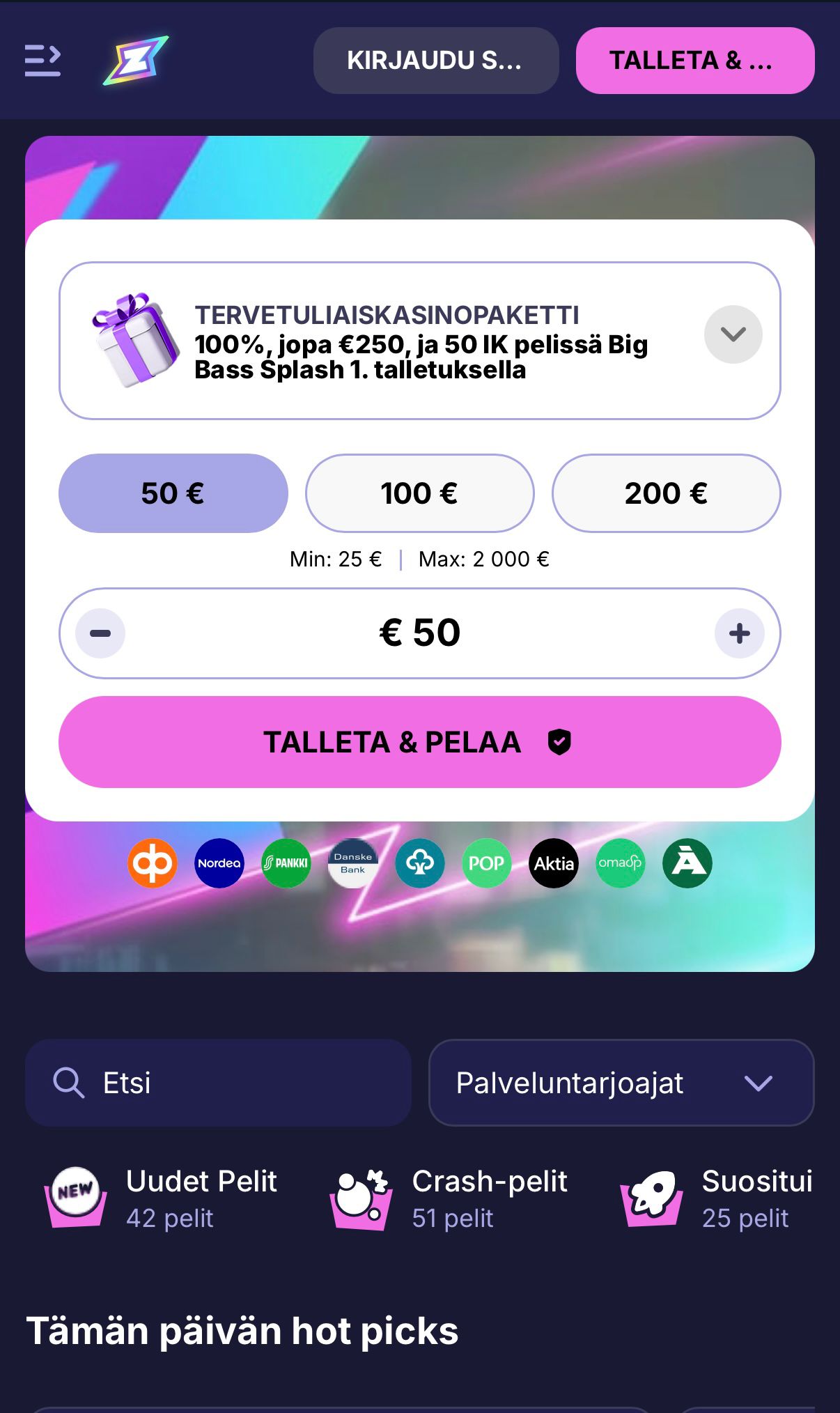Screen dimensions: 840x1413
Task: Click the KIRJAUDU button to sign in
Action: coord(435,61)
